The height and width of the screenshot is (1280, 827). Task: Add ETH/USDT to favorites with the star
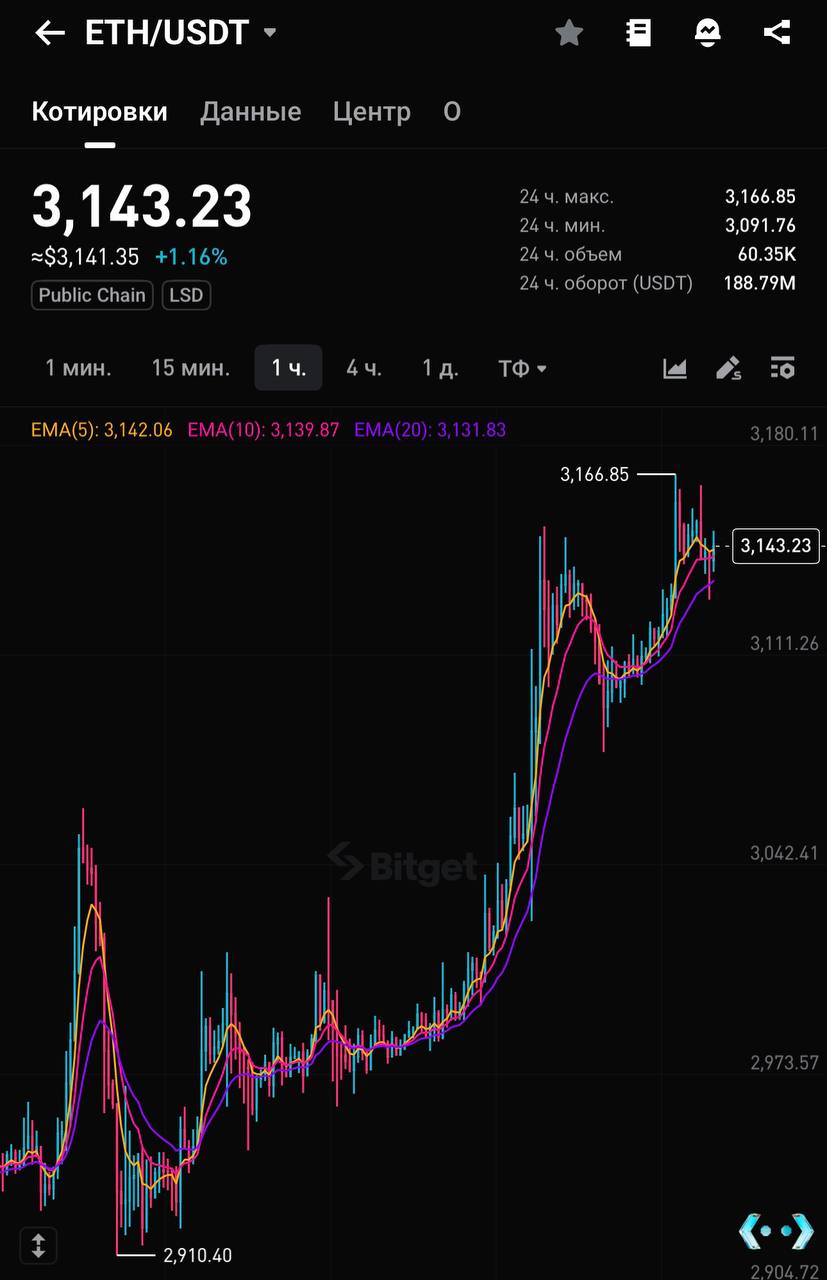coord(569,33)
